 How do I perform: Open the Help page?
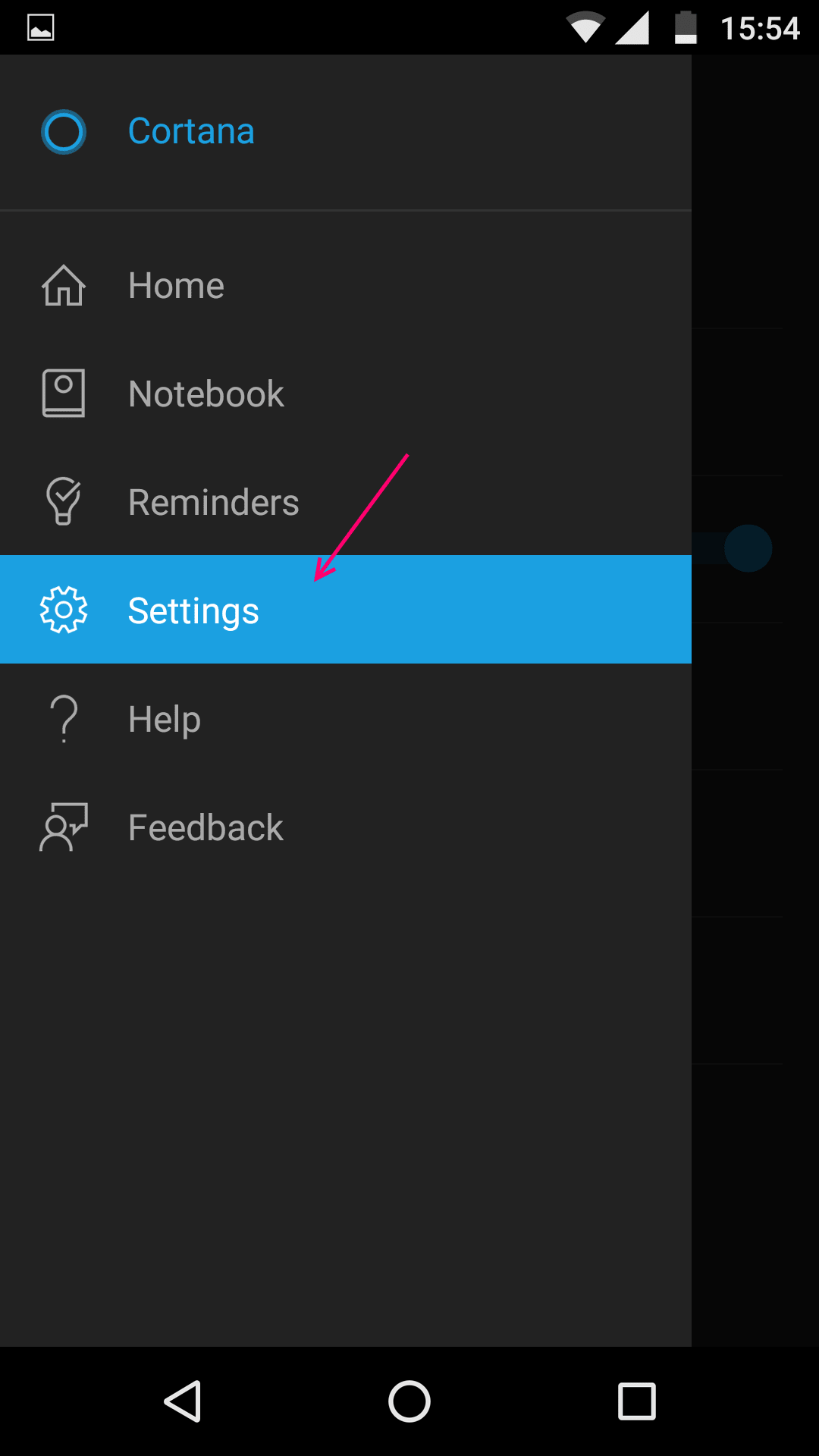tap(165, 719)
